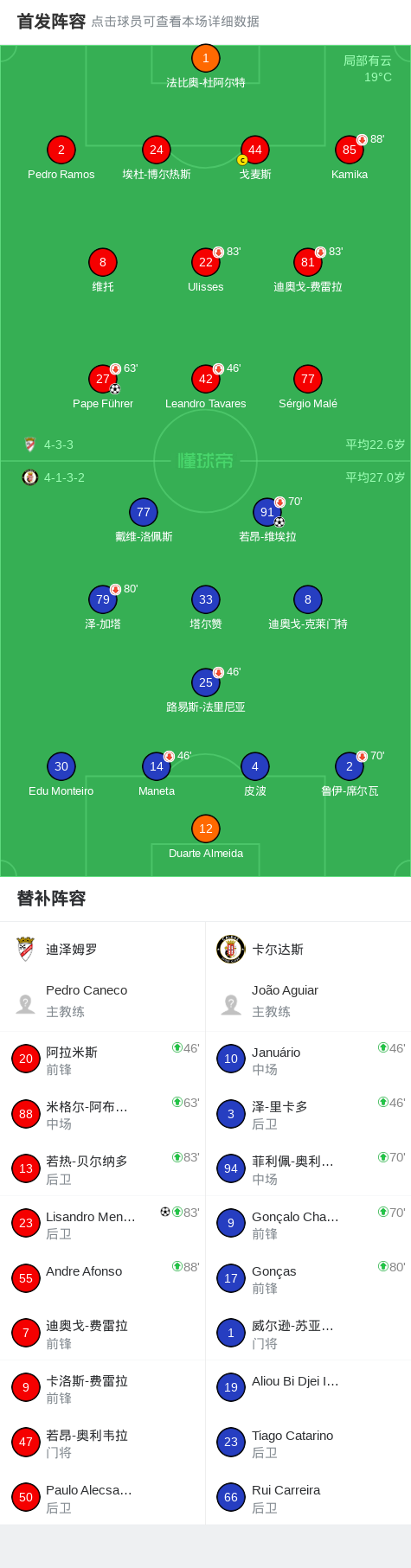
Task: Open substitute 阿拉米斯 number 20 row
Action: [x=103, y=1059]
